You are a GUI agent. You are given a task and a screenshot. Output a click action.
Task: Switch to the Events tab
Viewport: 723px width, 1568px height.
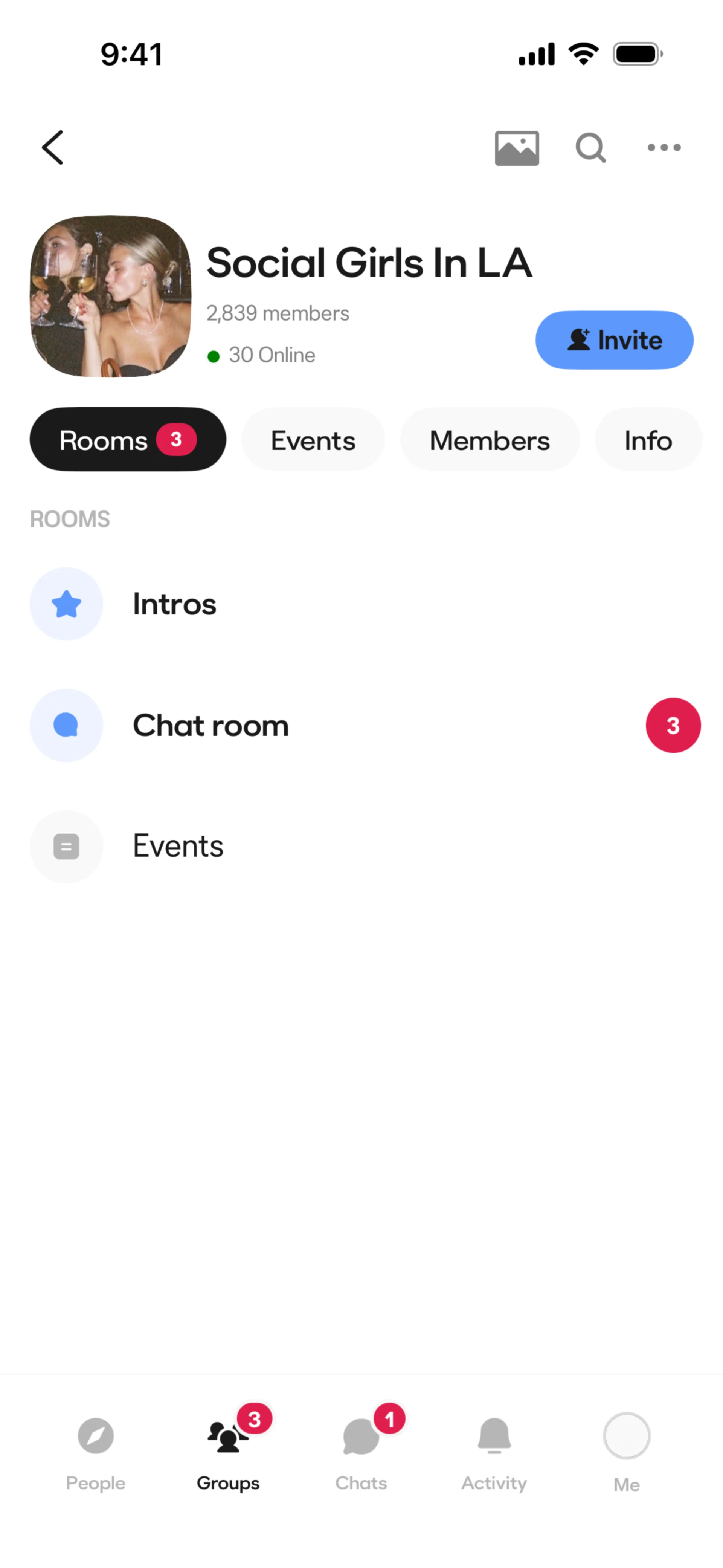tap(313, 440)
